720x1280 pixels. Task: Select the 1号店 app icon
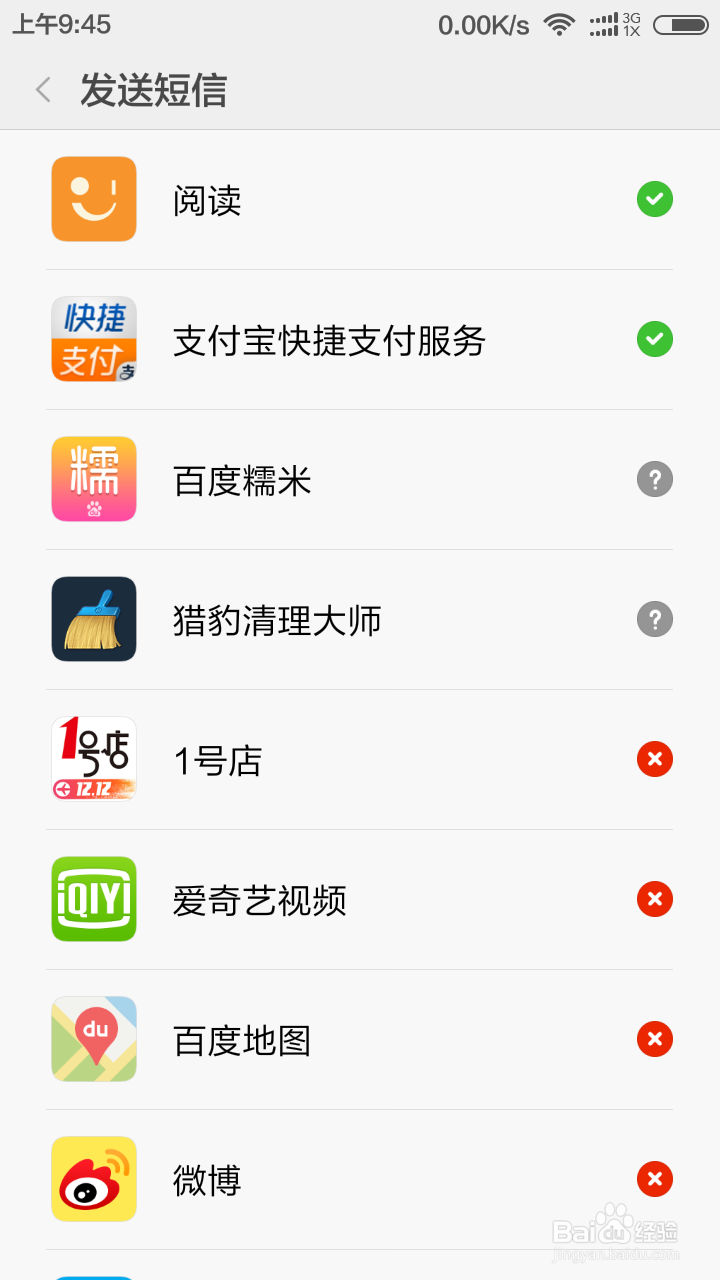click(x=93, y=759)
